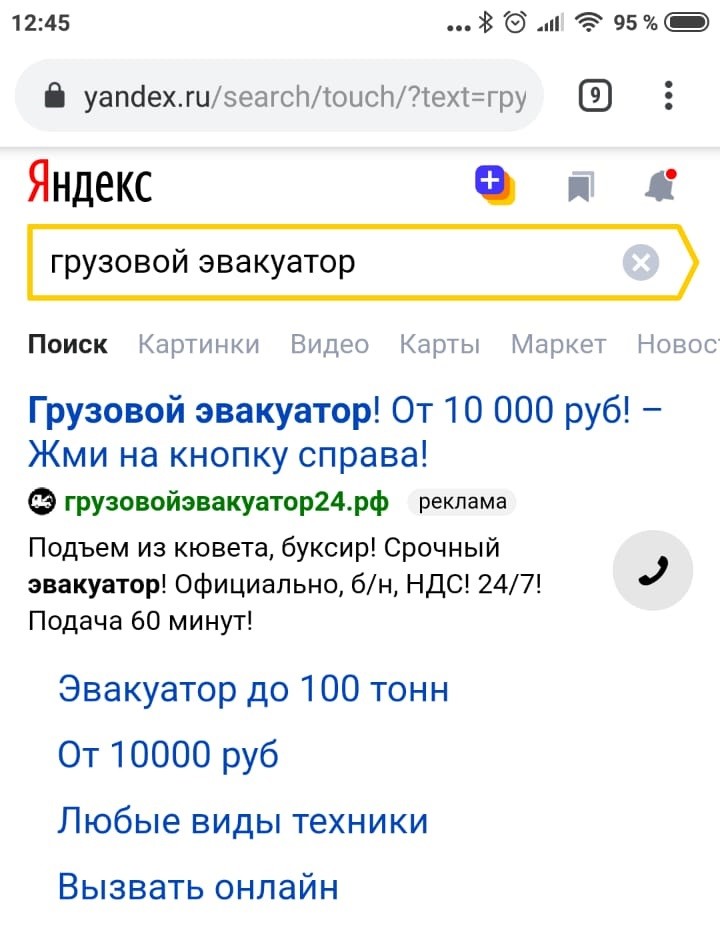This screenshot has width=720, height=935.
Task: Open saved bookmarks icon
Action: point(580,186)
